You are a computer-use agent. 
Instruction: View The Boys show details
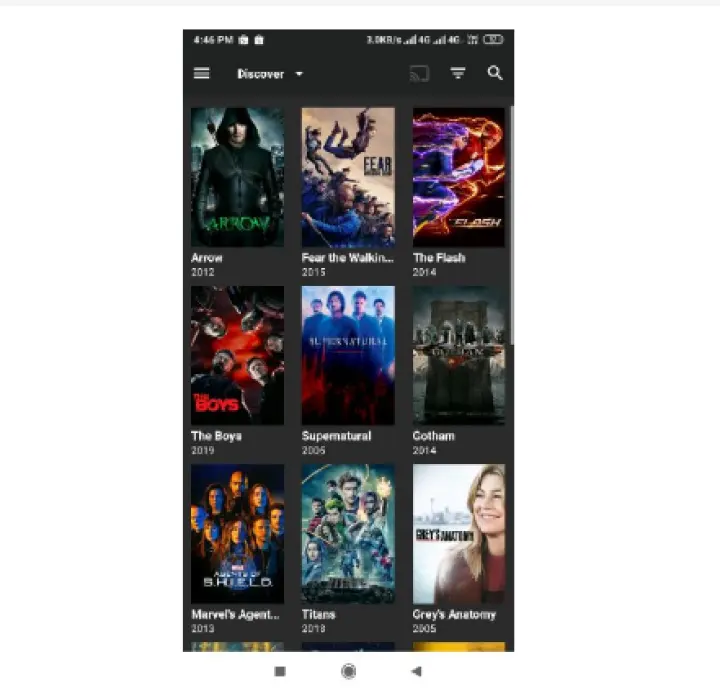pyautogui.click(x=237, y=356)
